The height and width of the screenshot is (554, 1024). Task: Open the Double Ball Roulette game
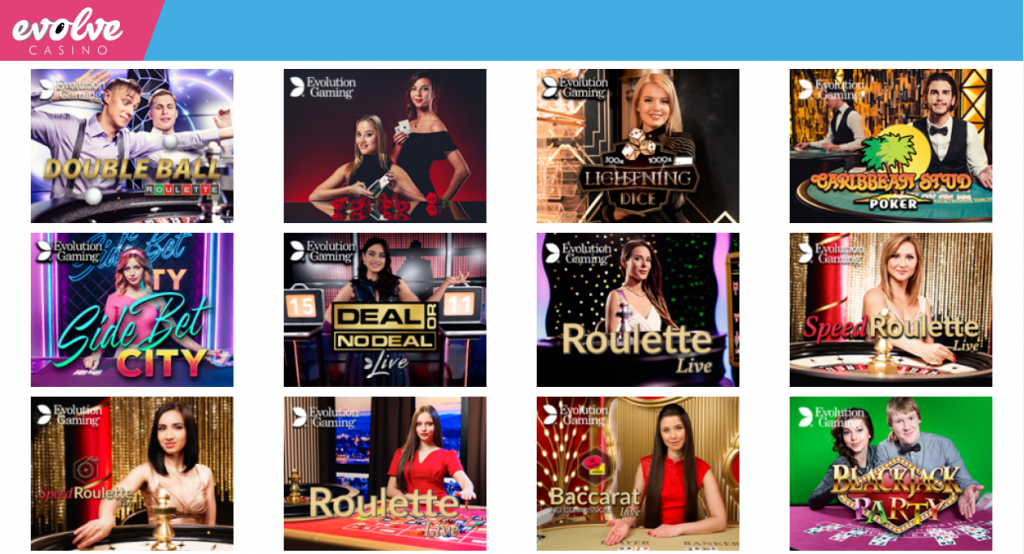point(132,146)
